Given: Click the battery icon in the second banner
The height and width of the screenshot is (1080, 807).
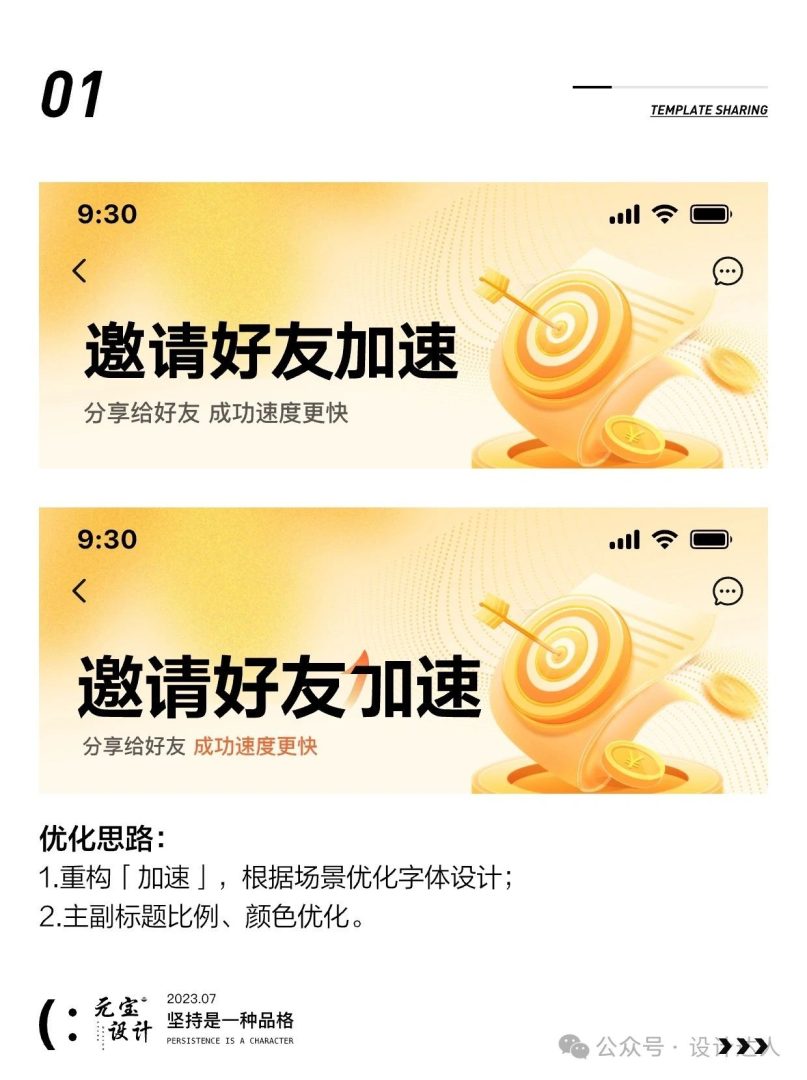Looking at the screenshot, I should coord(710,537).
